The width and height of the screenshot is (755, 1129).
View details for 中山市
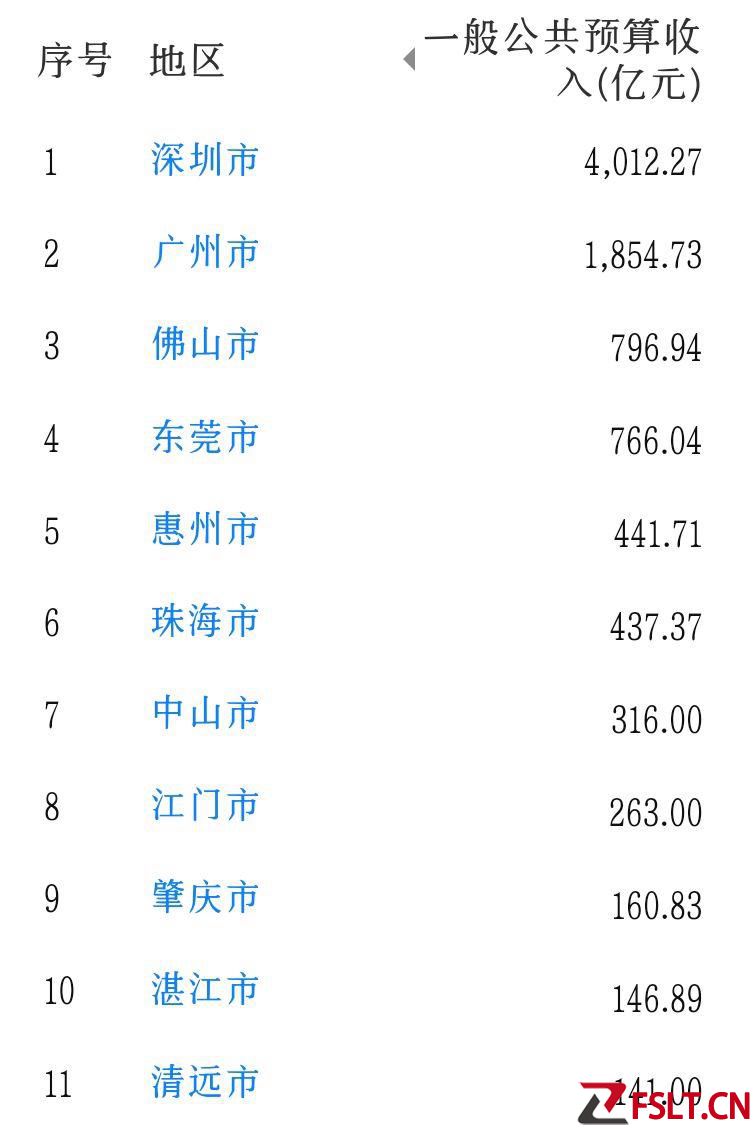click(205, 714)
